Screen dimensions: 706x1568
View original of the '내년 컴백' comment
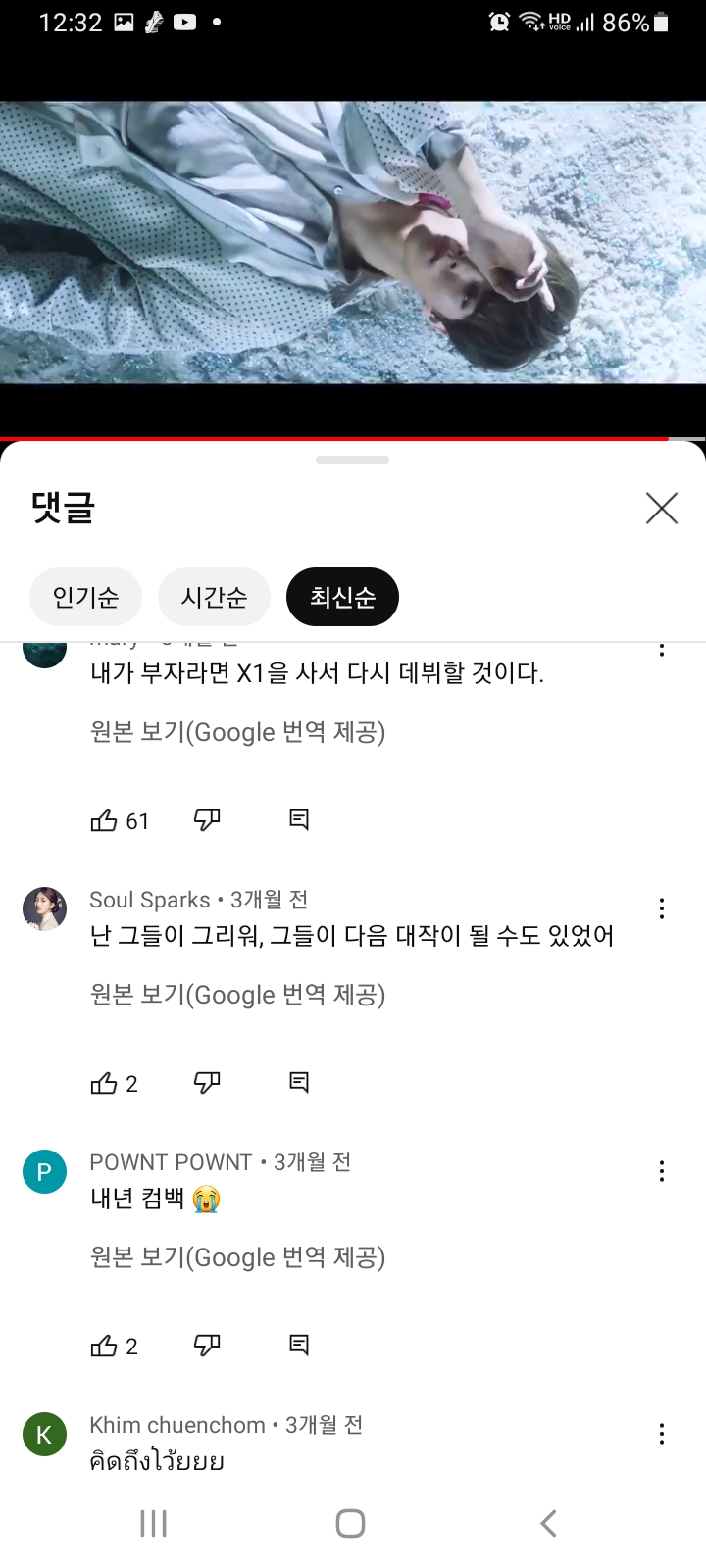pyautogui.click(x=238, y=1256)
